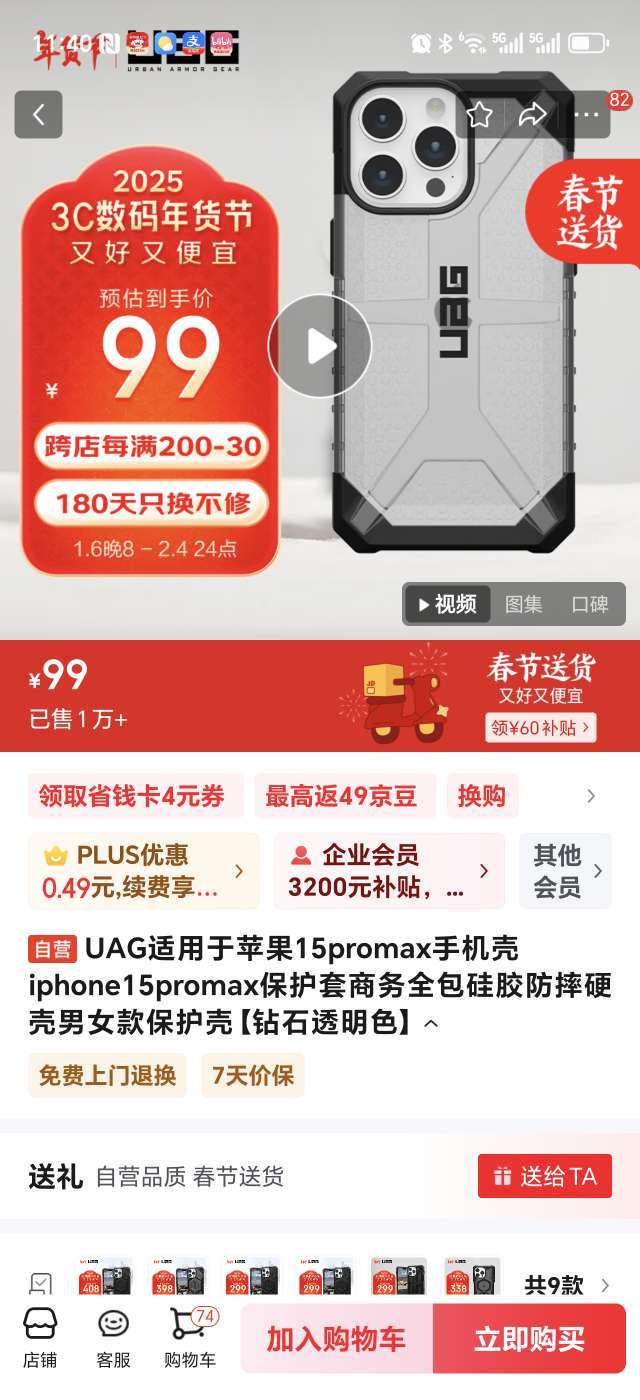
Task: Claim the 领¥60补贴 subsidy
Action: coord(541,727)
